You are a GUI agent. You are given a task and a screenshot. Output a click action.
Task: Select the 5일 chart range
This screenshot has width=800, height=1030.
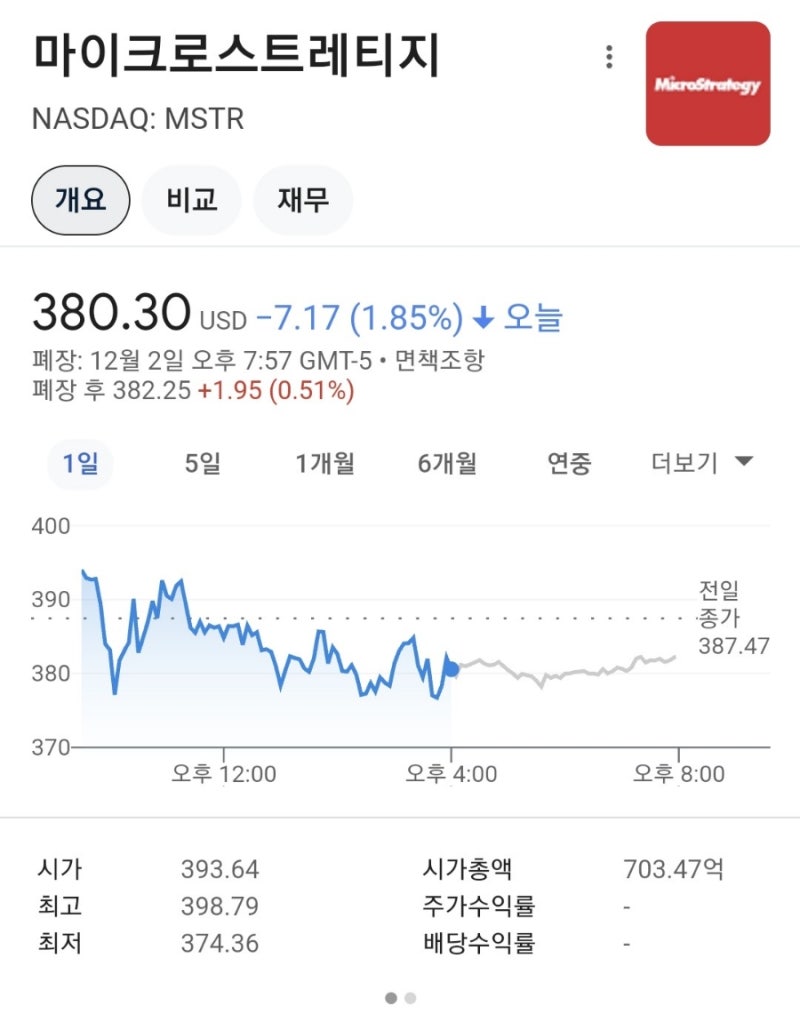[x=203, y=462]
